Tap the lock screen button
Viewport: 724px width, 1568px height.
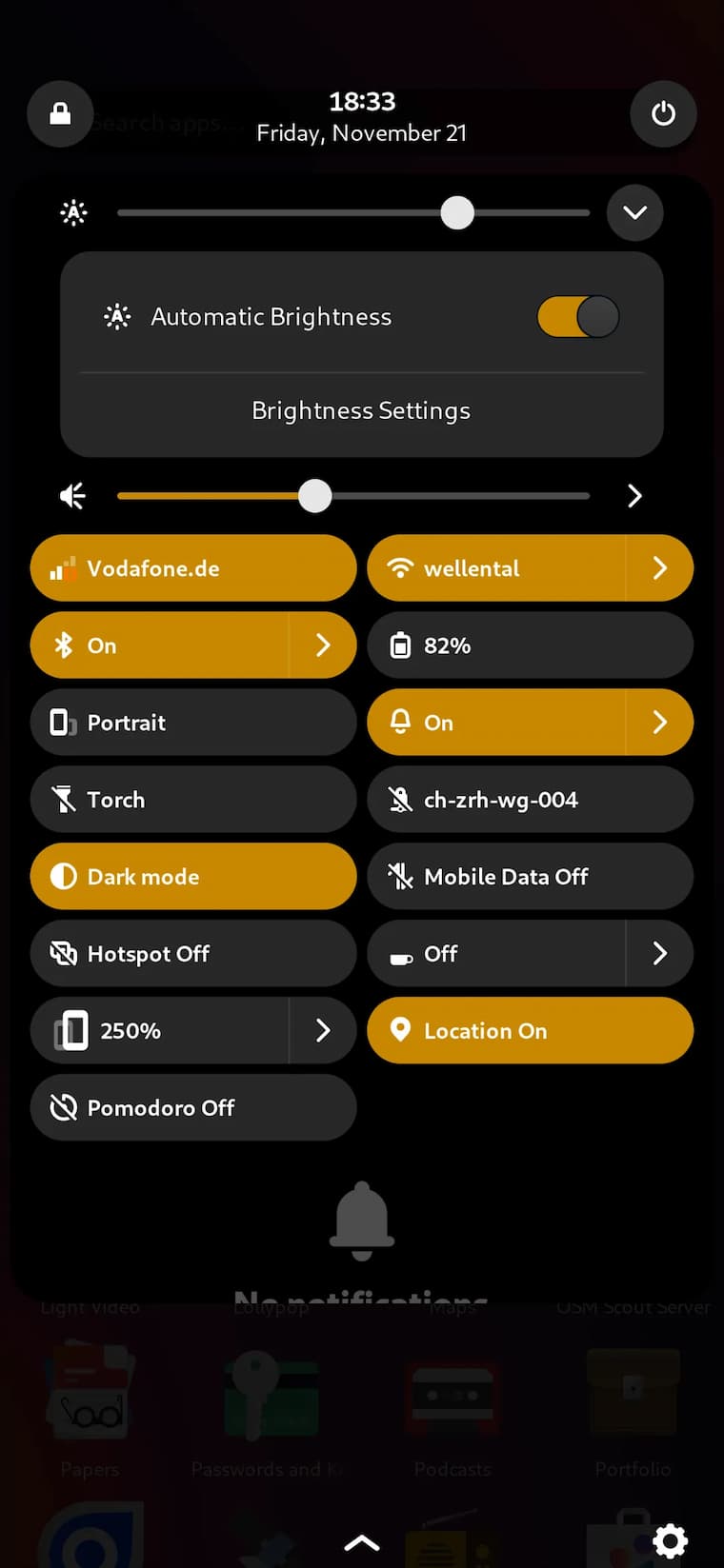pyautogui.click(x=60, y=114)
